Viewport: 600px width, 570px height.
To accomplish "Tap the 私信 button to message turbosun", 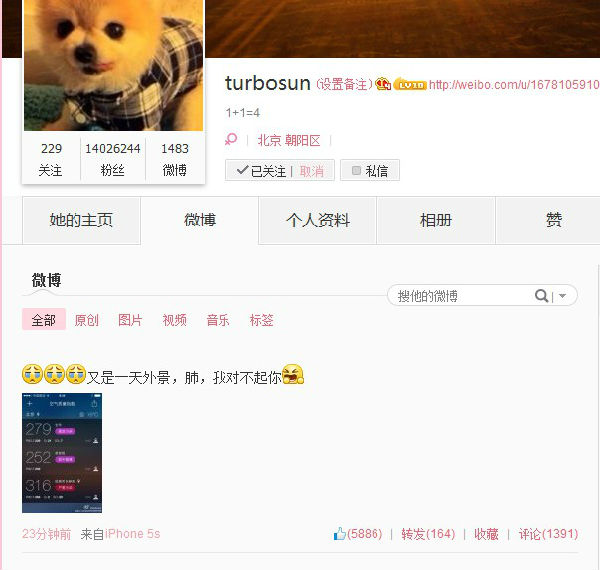I will click(369, 170).
